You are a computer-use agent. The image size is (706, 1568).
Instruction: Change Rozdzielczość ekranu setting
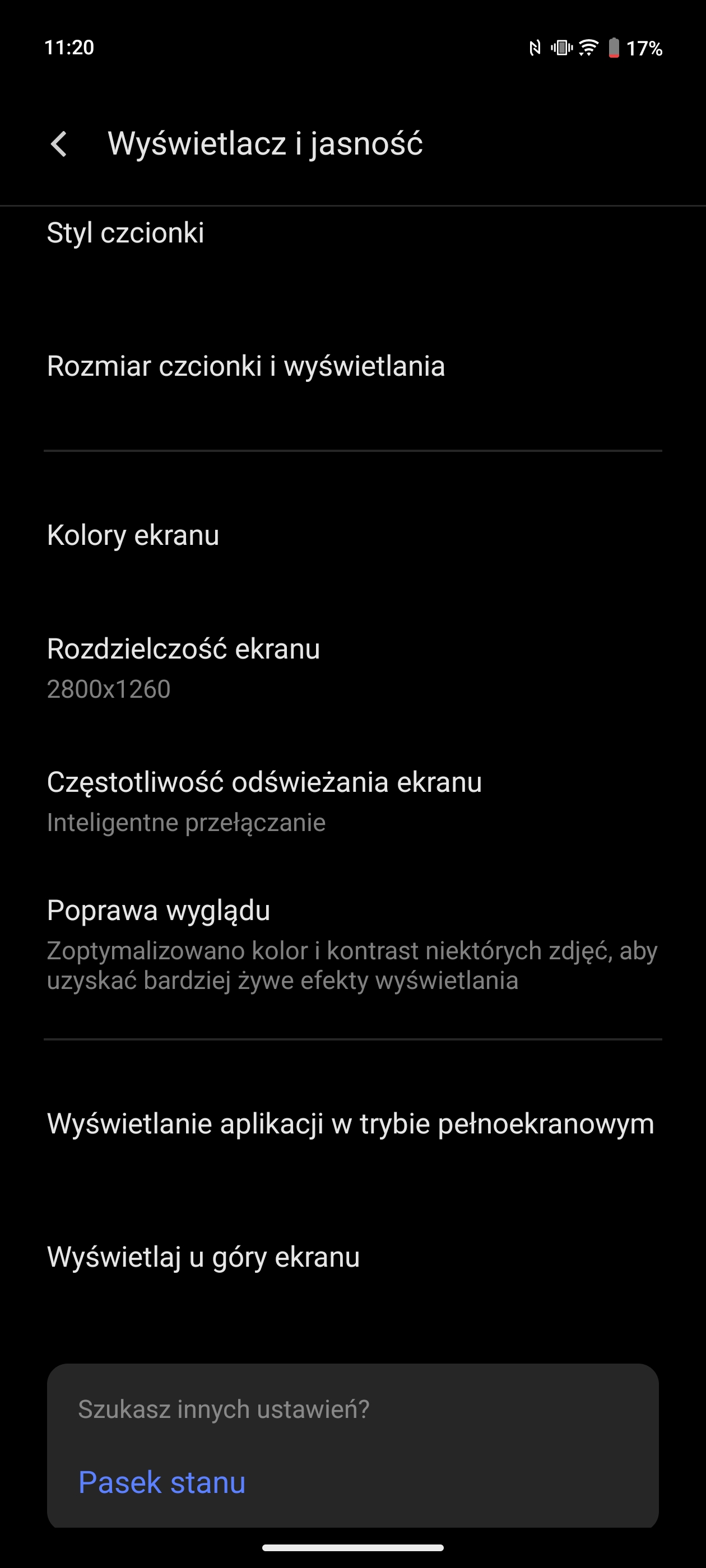[x=352, y=668]
